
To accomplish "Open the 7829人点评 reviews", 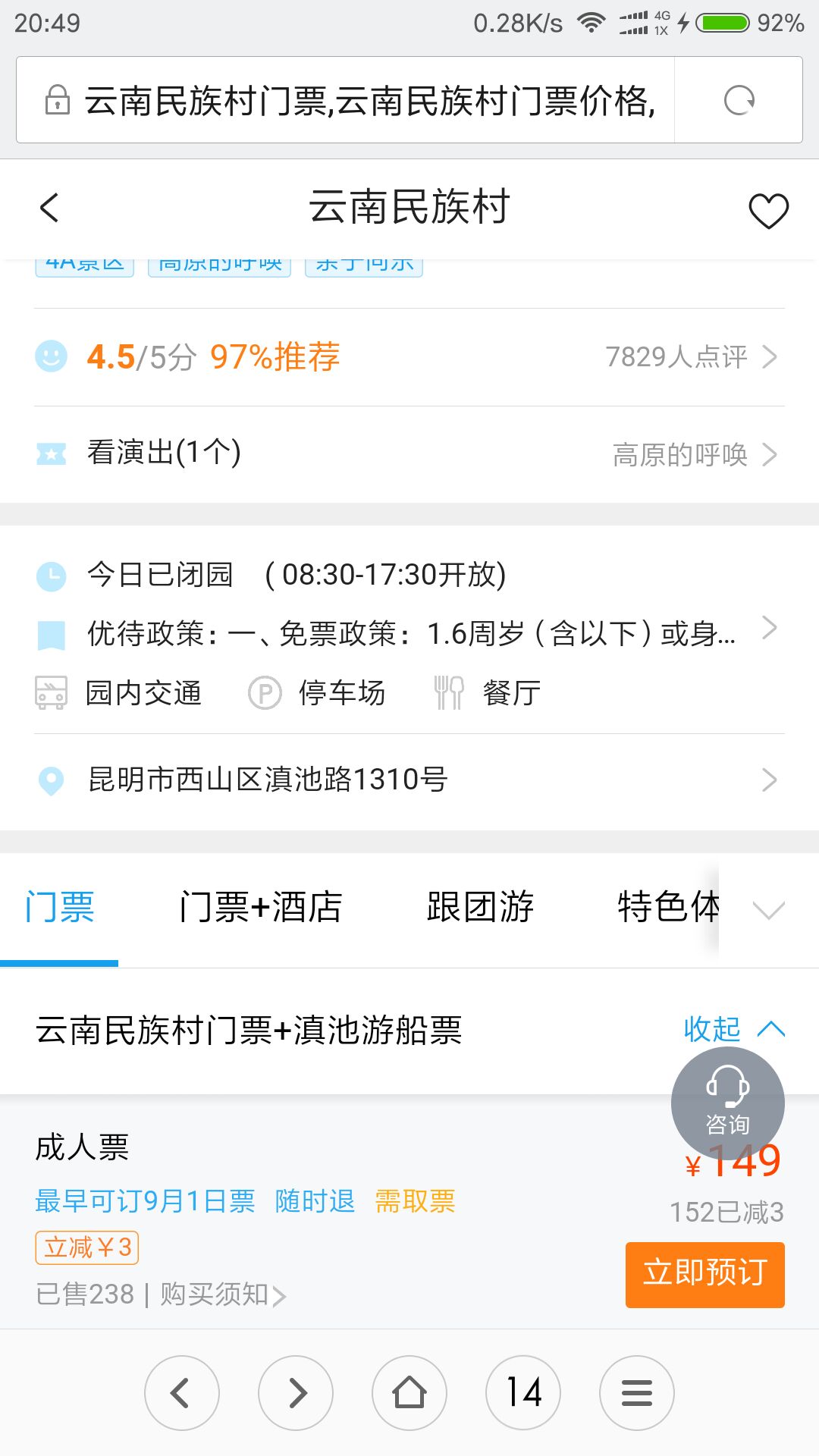I will pyautogui.click(x=691, y=356).
